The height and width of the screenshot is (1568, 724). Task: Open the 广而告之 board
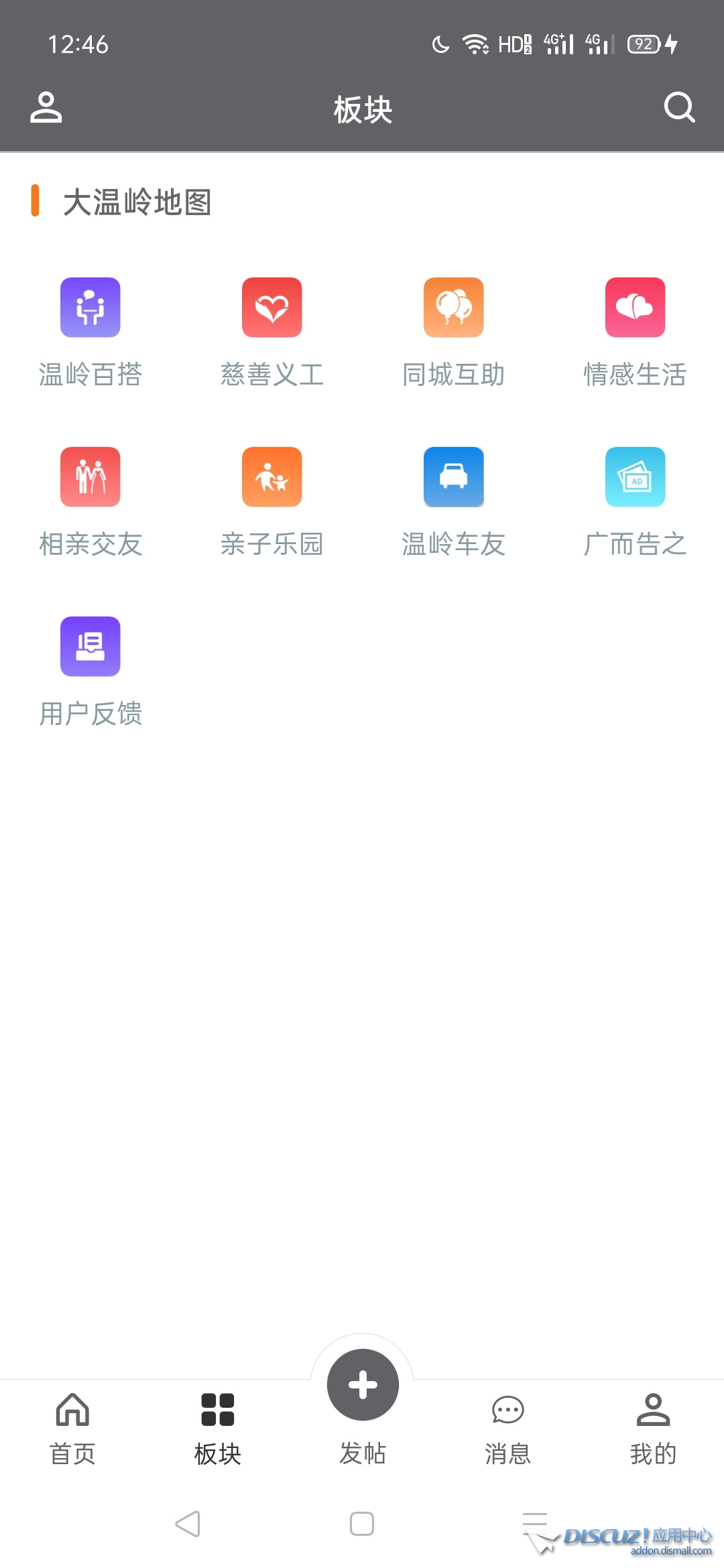pos(635,501)
